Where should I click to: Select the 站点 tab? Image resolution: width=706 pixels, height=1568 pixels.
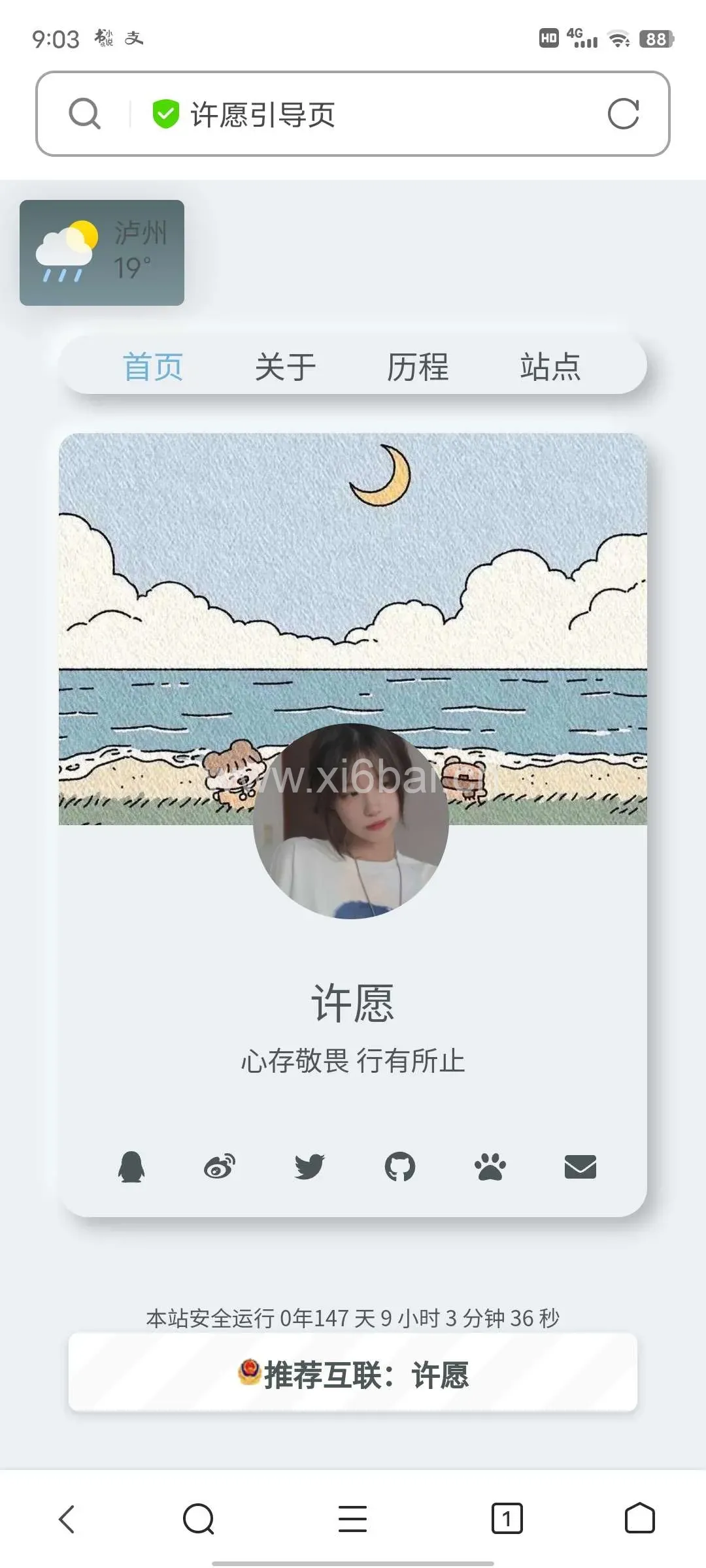tap(550, 367)
